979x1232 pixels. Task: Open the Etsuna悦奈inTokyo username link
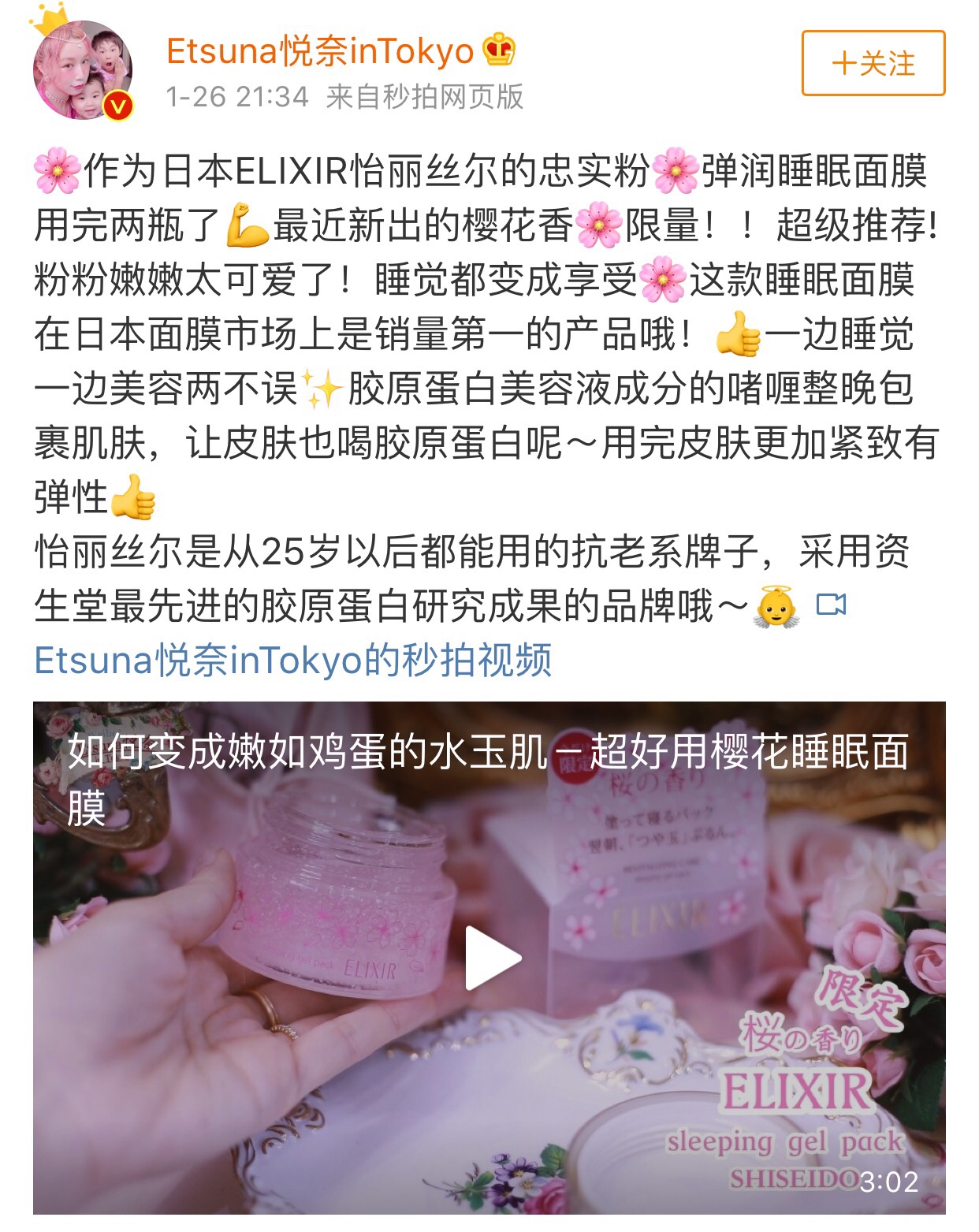click(x=319, y=51)
